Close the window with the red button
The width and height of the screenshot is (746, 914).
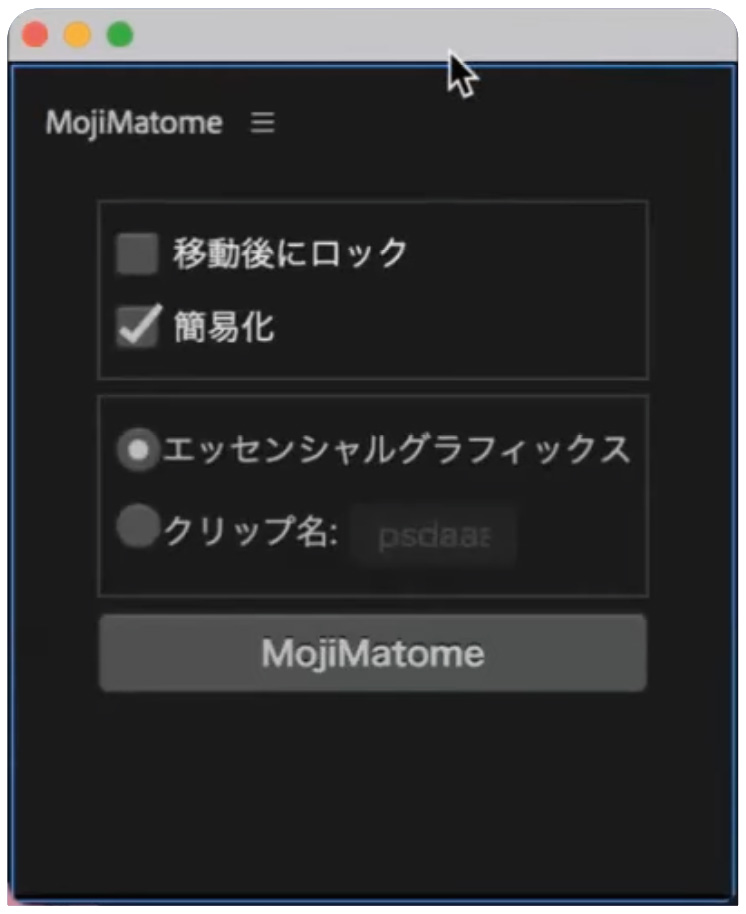(x=35, y=35)
